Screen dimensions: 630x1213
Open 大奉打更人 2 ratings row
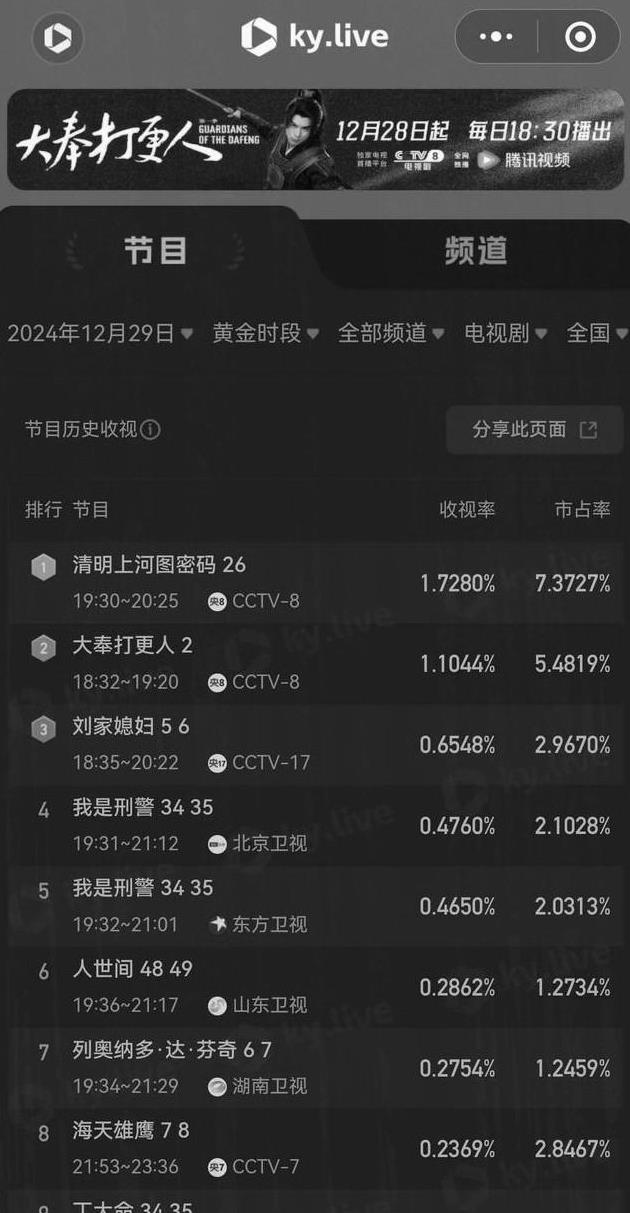tap(315, 663)
